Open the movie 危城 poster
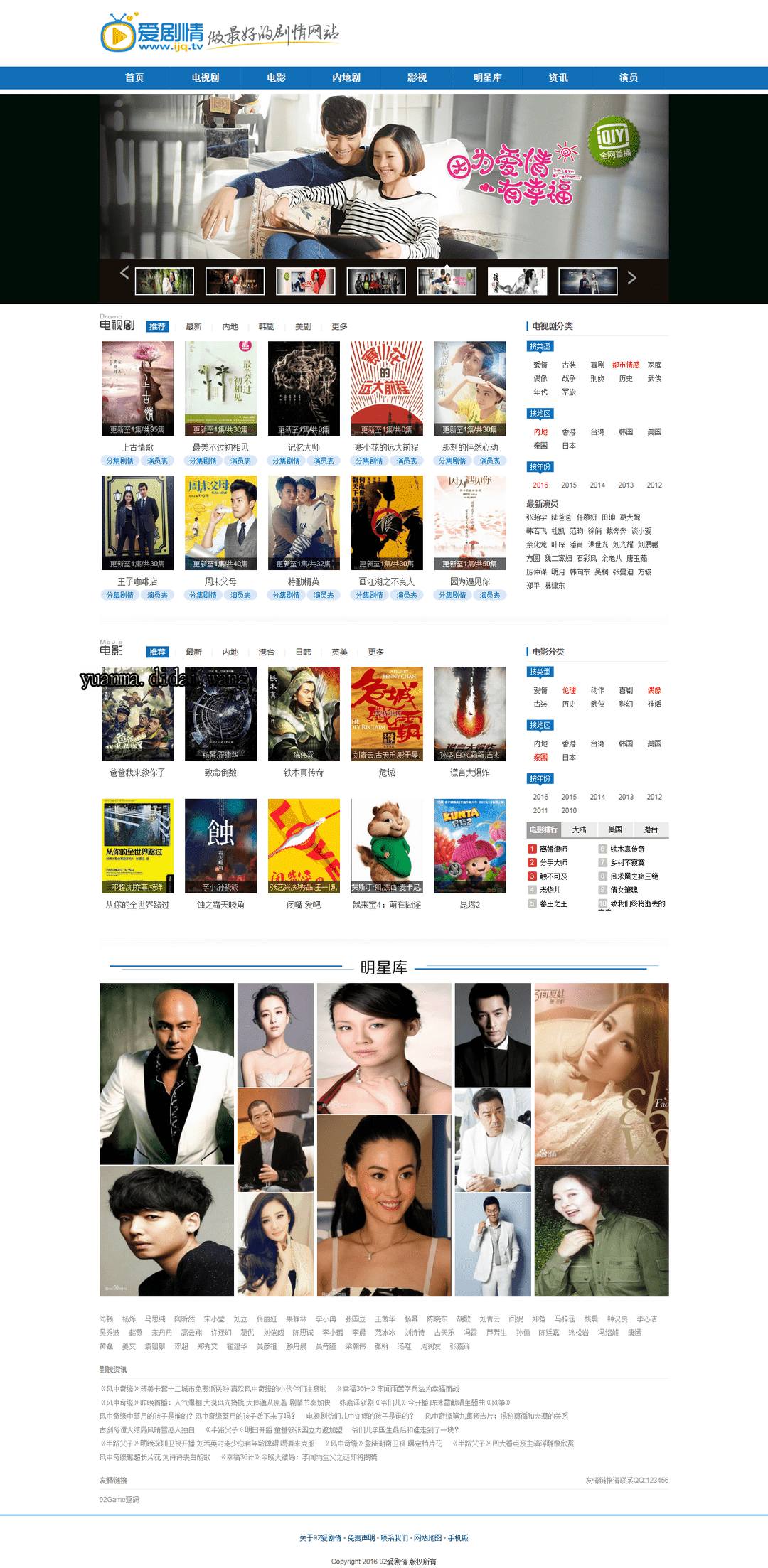Screen dimensions: 768x1568 tap(387, 714)
